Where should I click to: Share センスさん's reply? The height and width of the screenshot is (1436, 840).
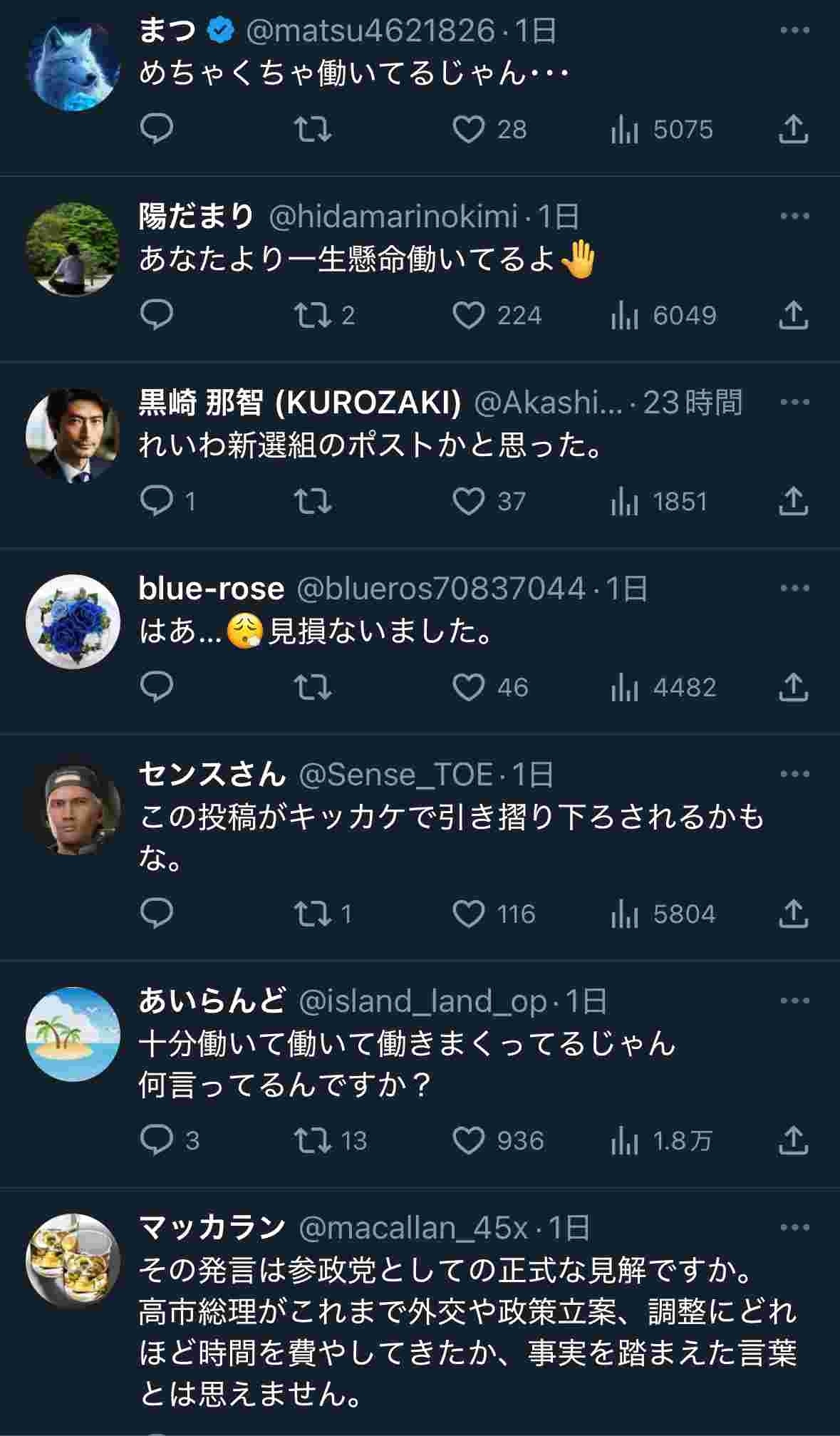793,914
